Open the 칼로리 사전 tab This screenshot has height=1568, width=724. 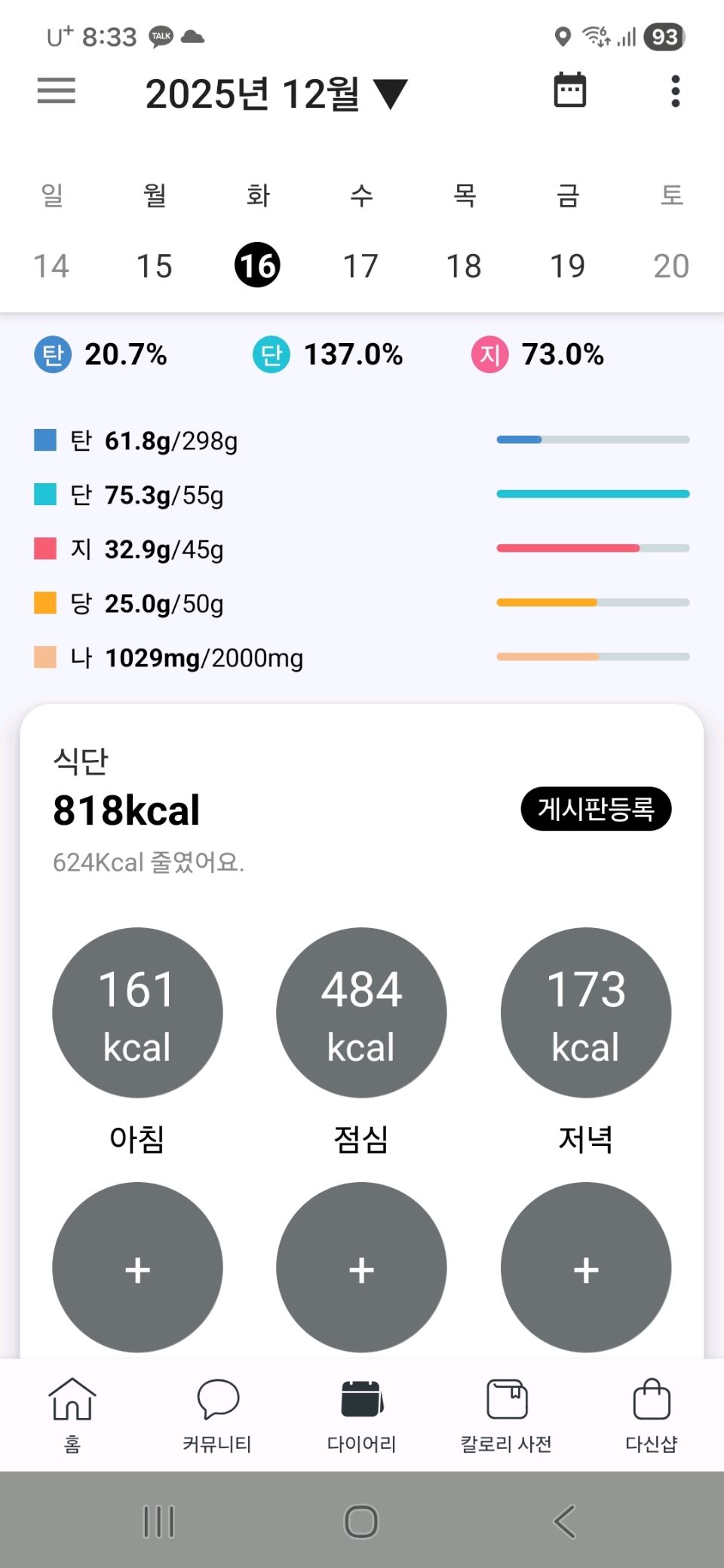506,1414
